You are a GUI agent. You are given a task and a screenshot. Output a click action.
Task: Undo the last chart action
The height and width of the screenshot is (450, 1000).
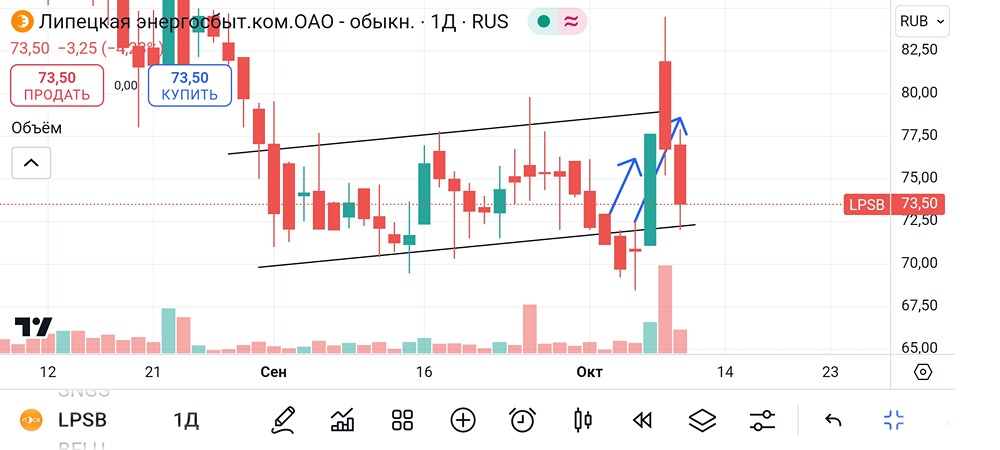pyautogui.click(x=833, y=420)
